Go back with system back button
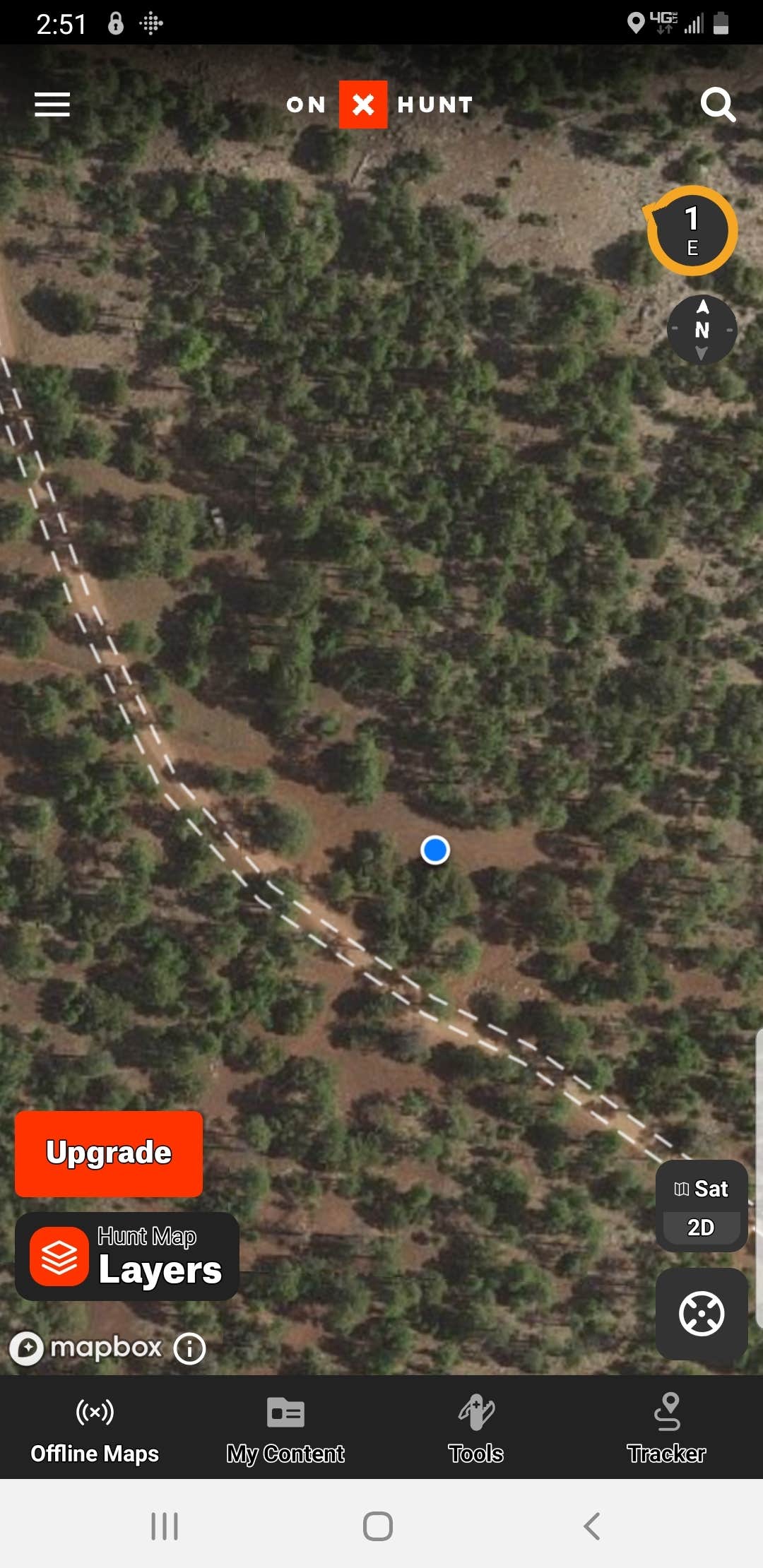 (x=592, y=1526)
